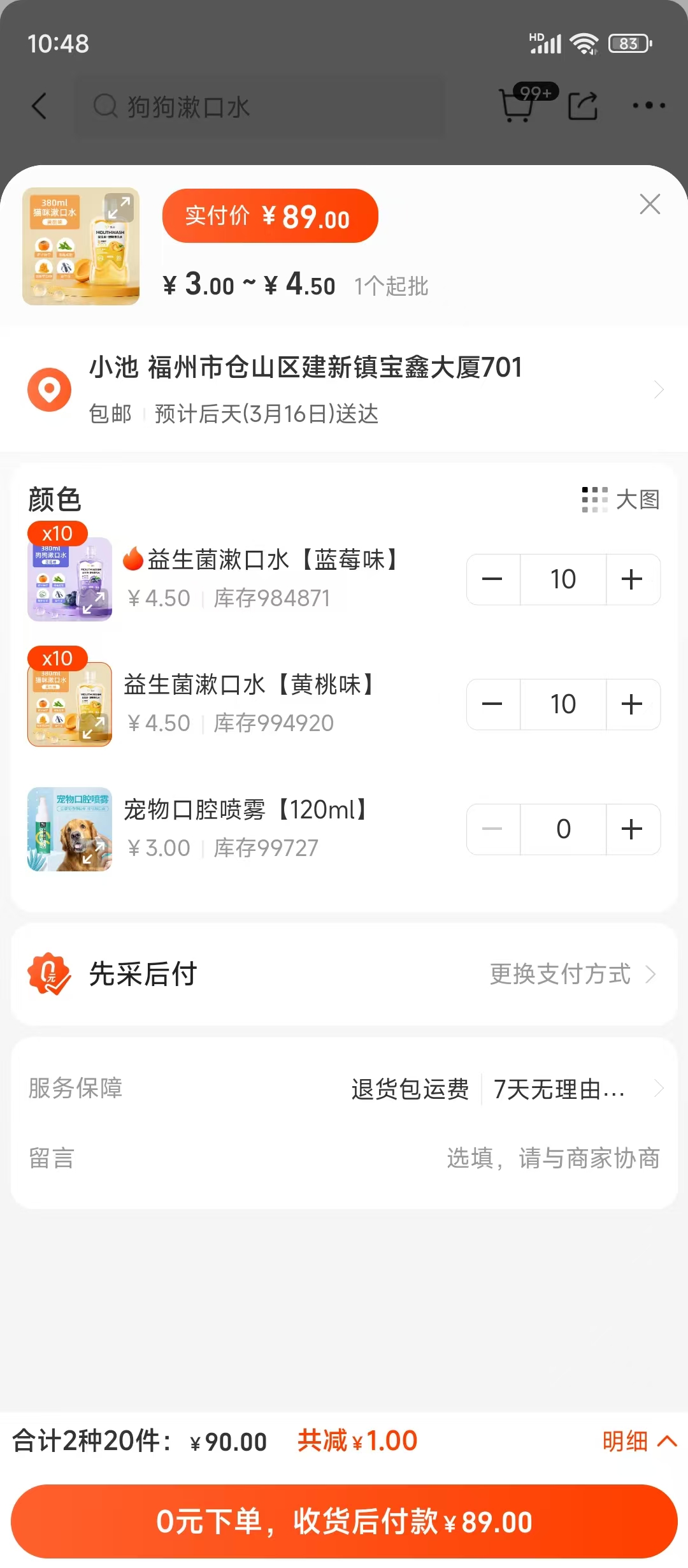Add one 宠物口腔喷雾 120ml

pyautogui.click(x=632, y=829)
